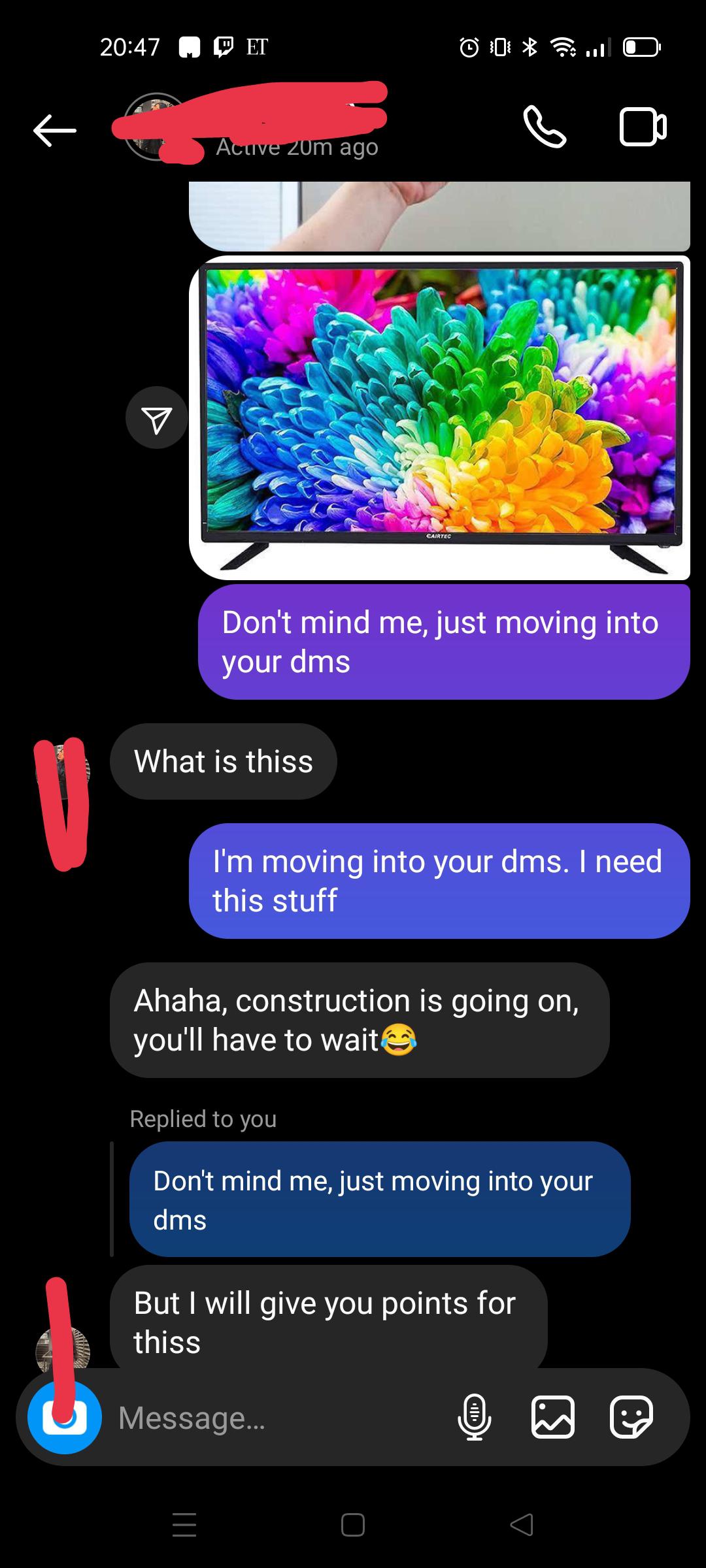
Task: Start a video call
Action: [644, 126]
